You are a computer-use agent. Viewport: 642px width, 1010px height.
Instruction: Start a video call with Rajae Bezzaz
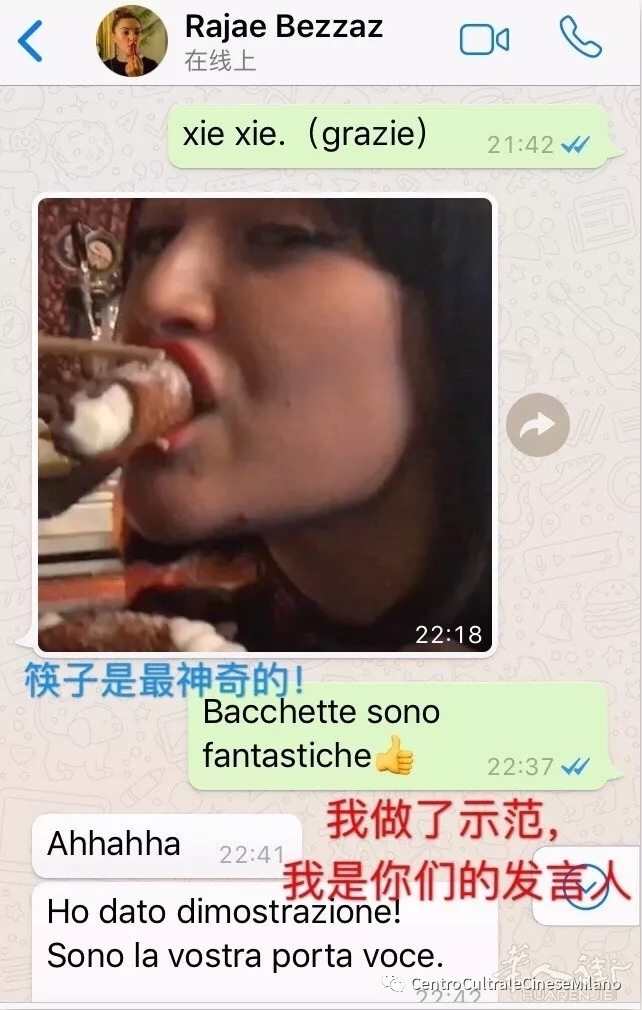click(484, 40)
